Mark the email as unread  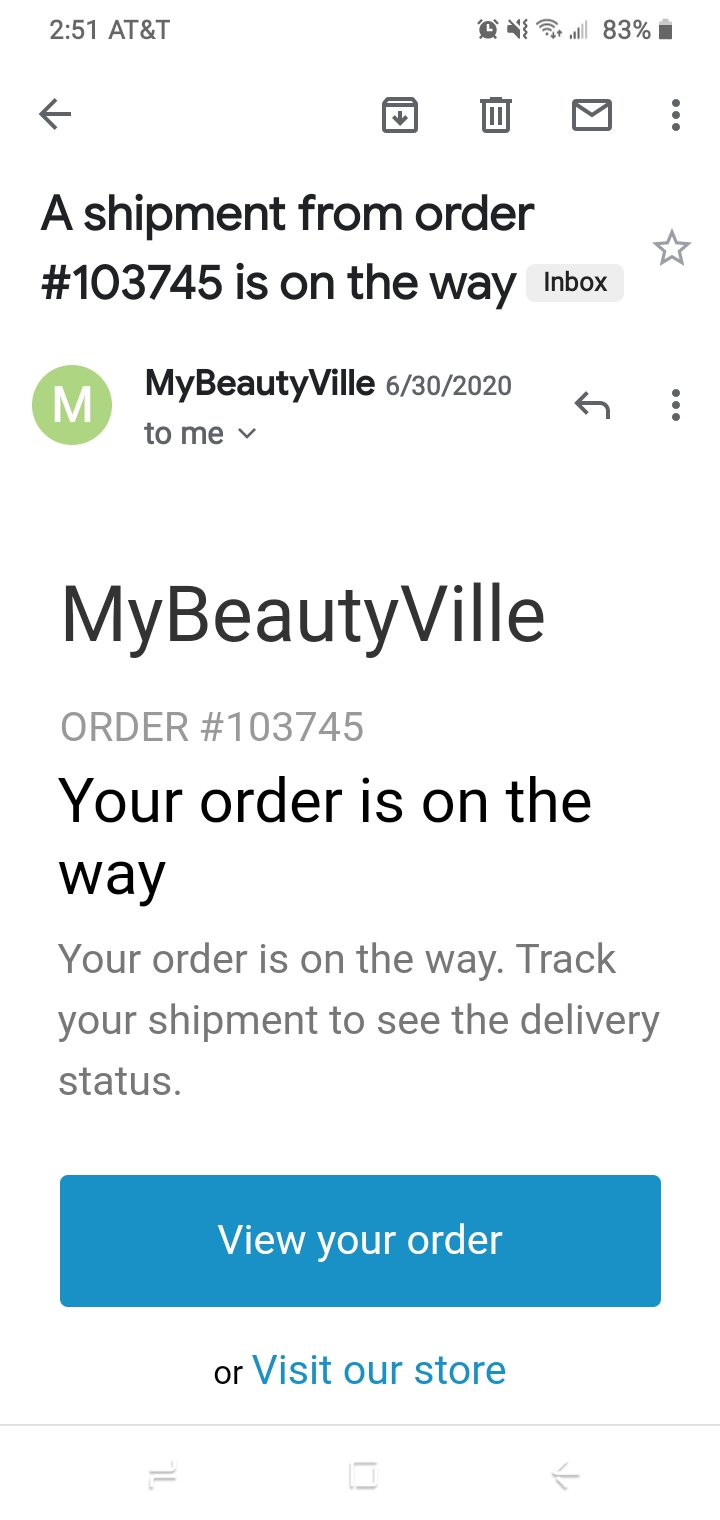point(591,116)
